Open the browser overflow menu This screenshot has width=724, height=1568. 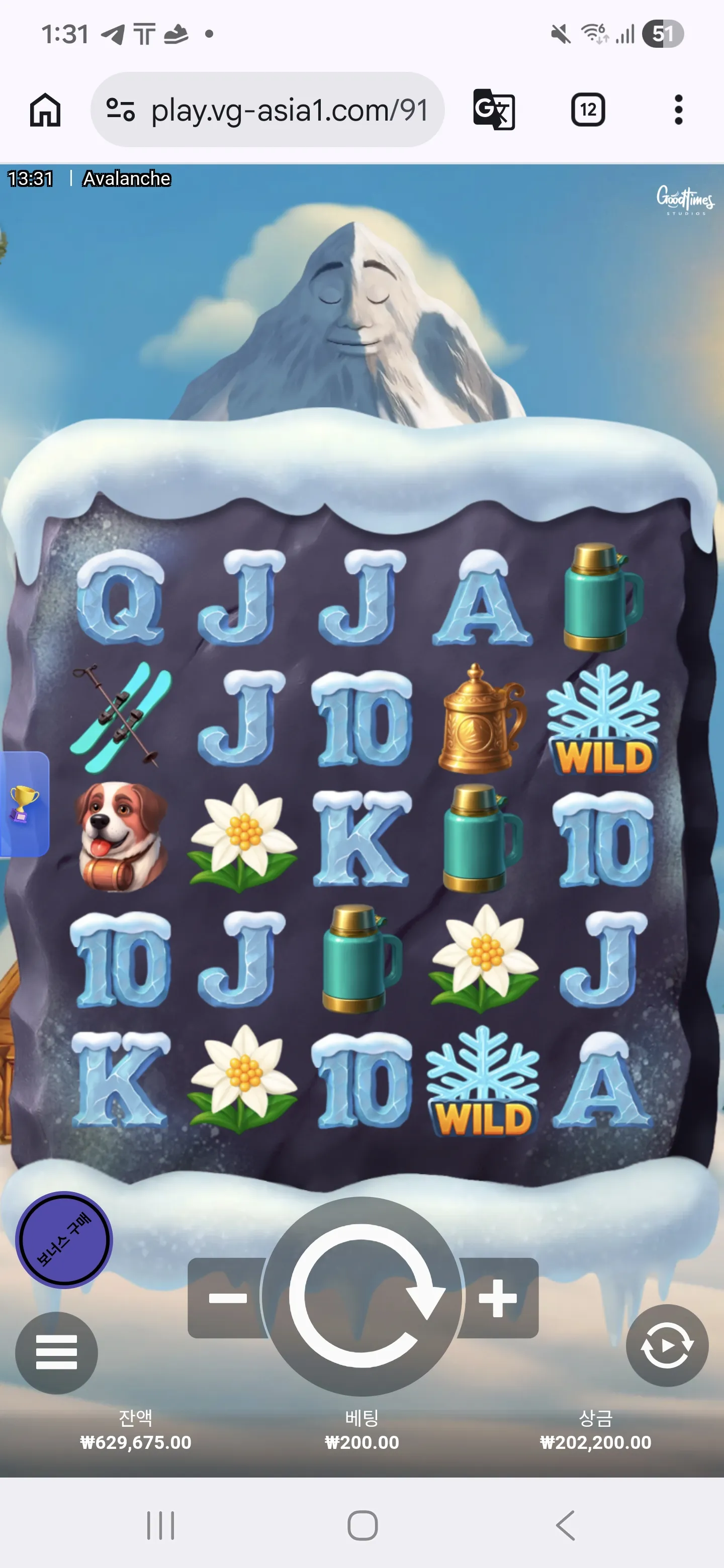coord(678,110)
